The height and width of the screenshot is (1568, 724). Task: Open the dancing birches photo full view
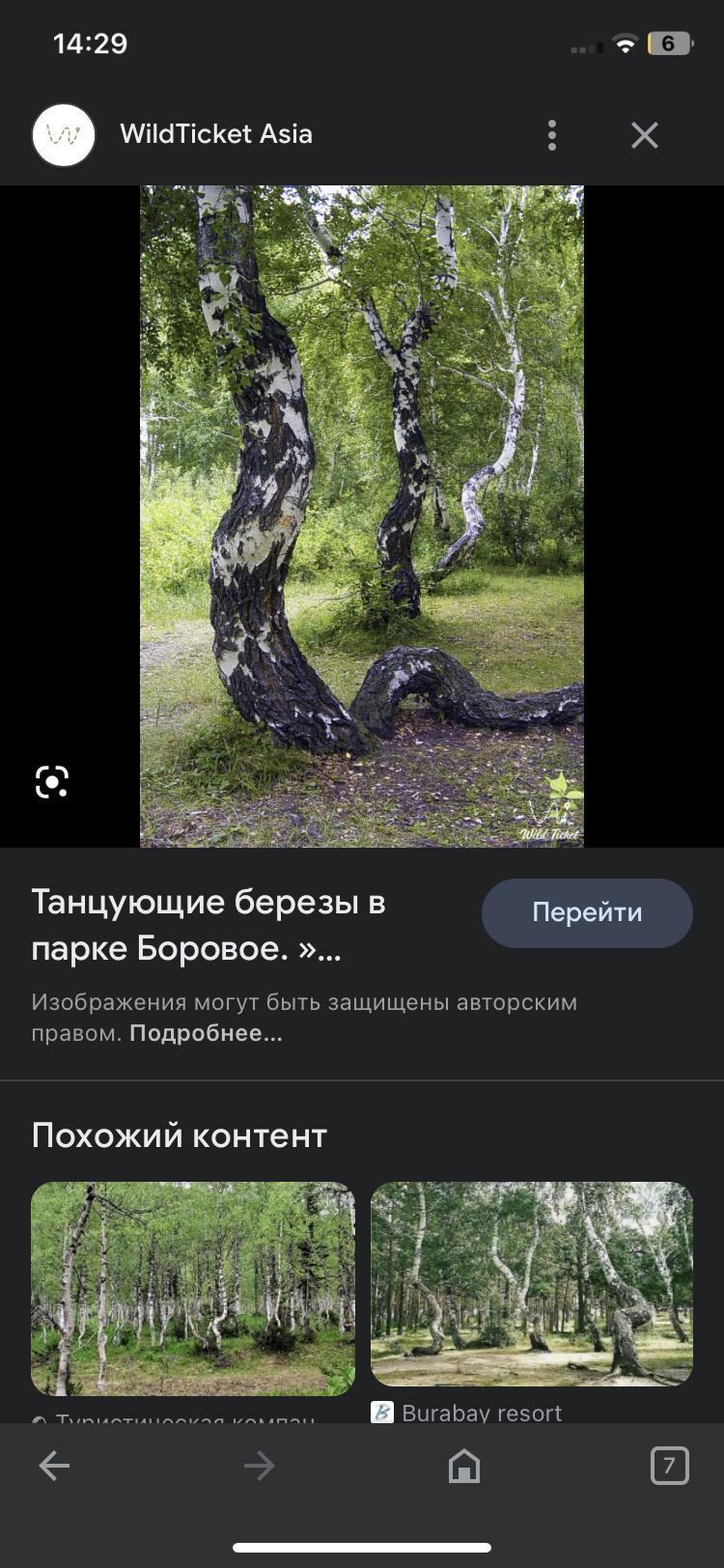362,517
